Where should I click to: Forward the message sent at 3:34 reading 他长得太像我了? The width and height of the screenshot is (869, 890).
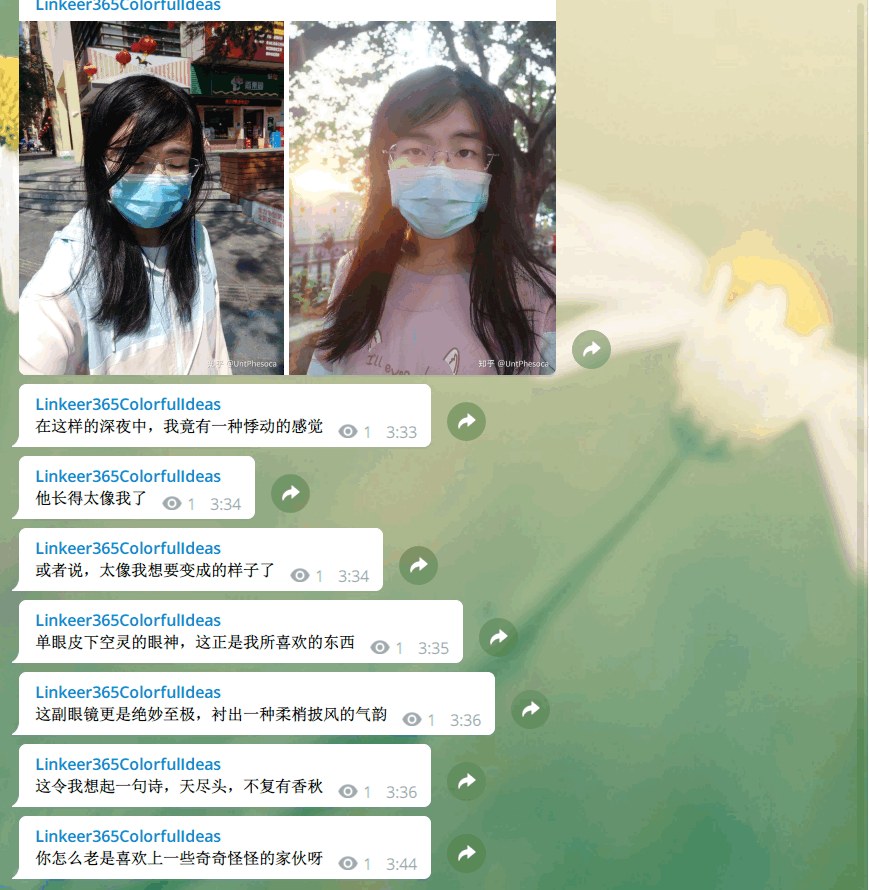(x=290, y=493)
